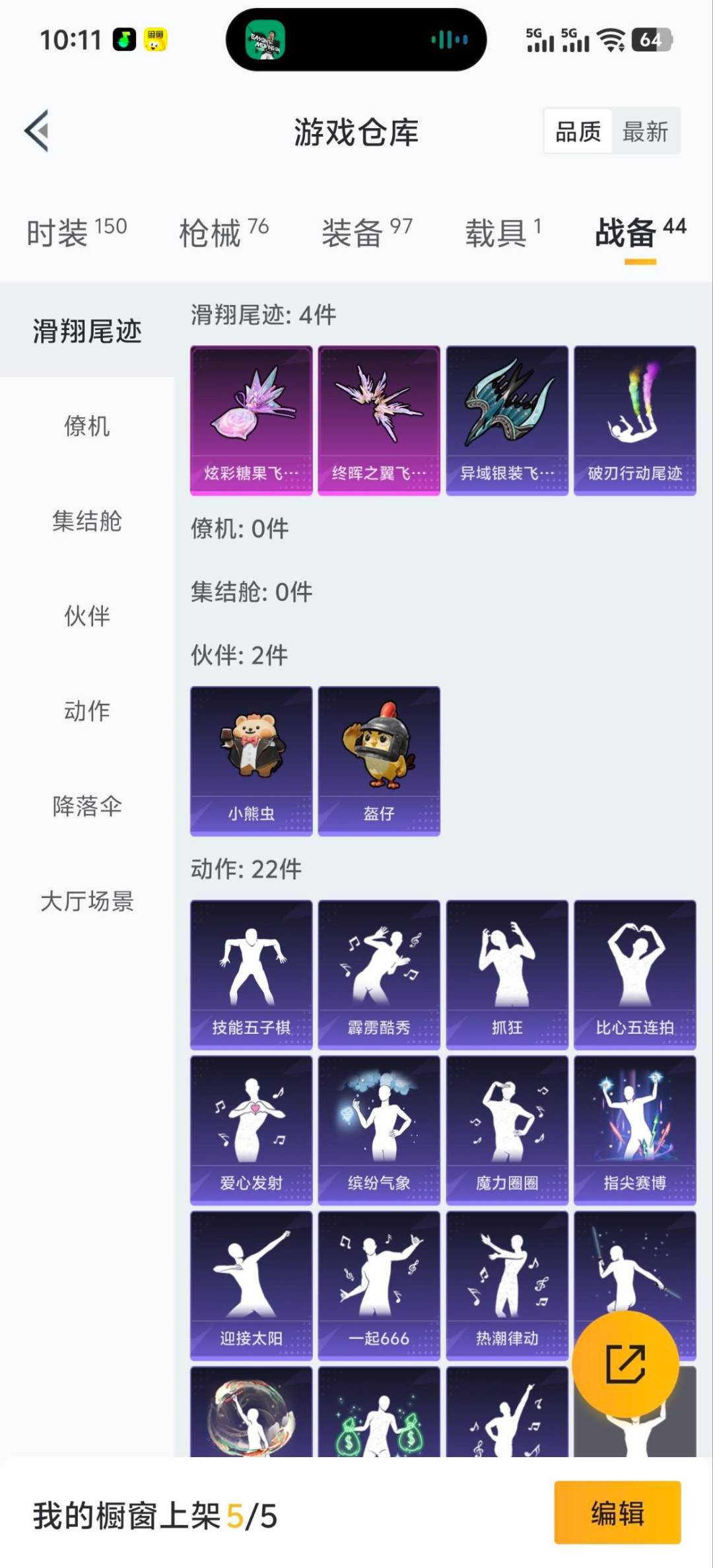Jump to 集结舱 category
The height and width of the screenshot is (1568, 713).
86,521
